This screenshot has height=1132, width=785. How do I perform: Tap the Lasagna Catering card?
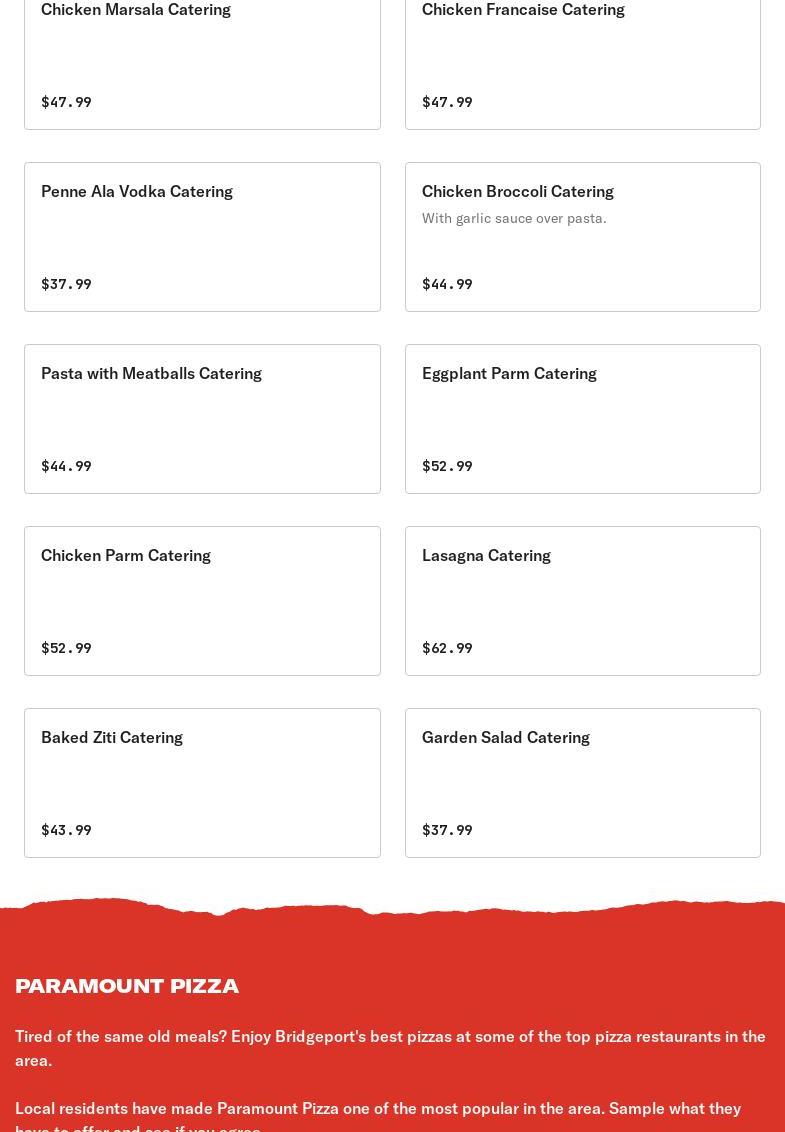[x=582, y=601]
